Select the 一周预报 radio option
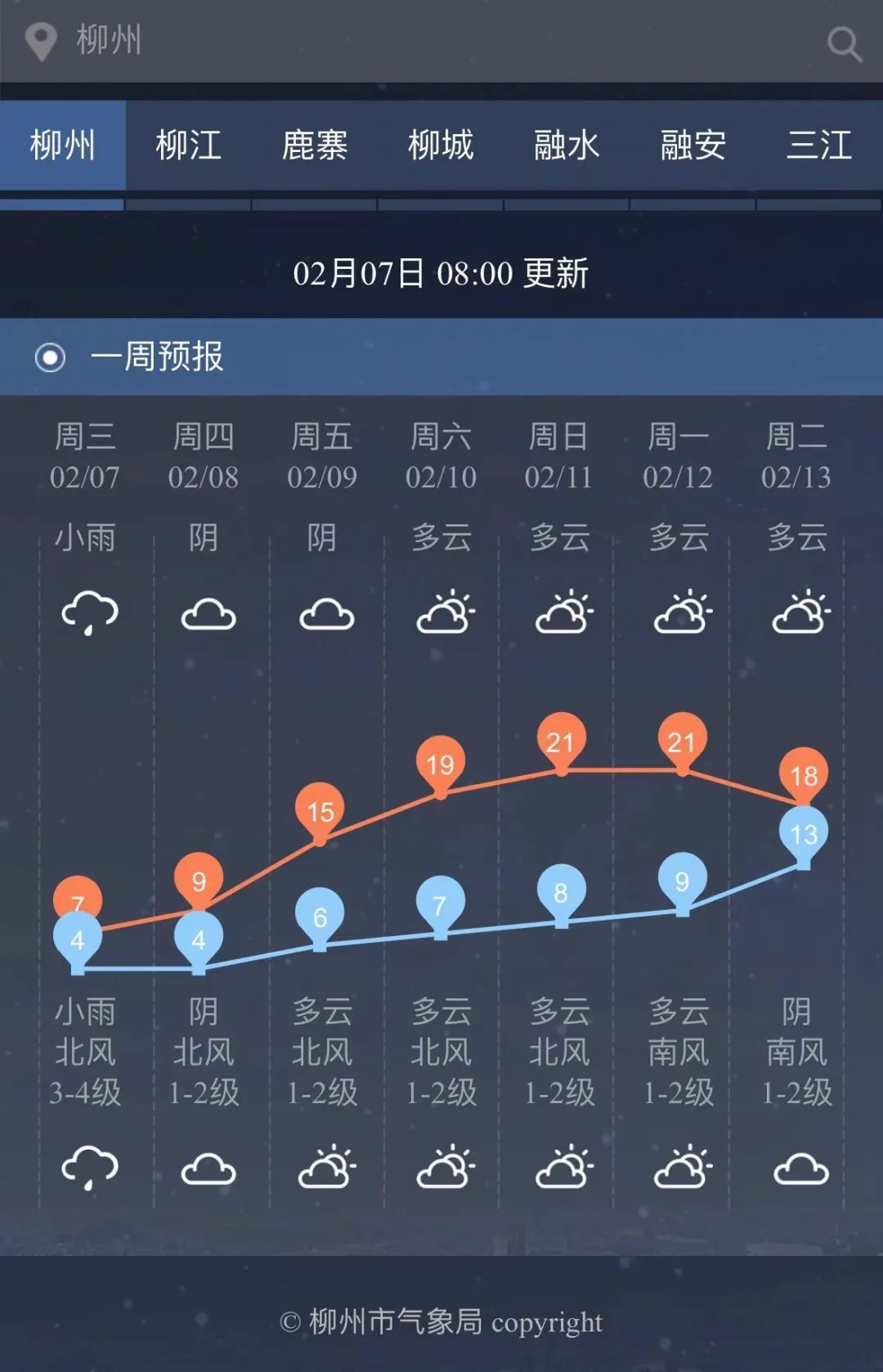This screenshot has width=883, height=1372. 51,357
